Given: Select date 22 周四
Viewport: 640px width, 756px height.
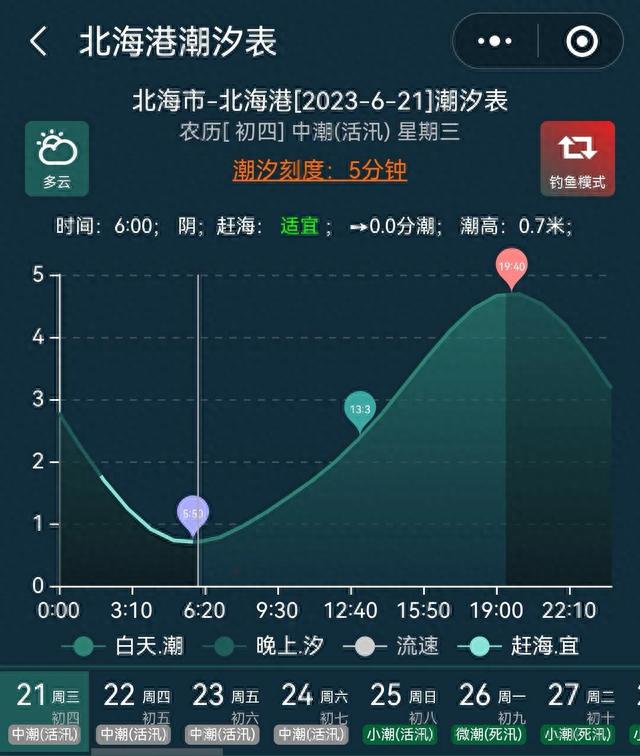Looking at the screenshot, I should pos(135,710).
